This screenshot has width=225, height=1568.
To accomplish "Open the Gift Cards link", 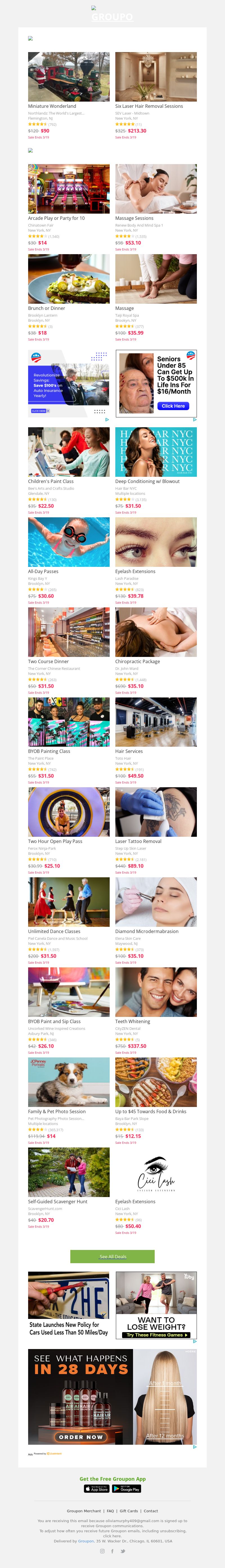I will coord(128,1511).
